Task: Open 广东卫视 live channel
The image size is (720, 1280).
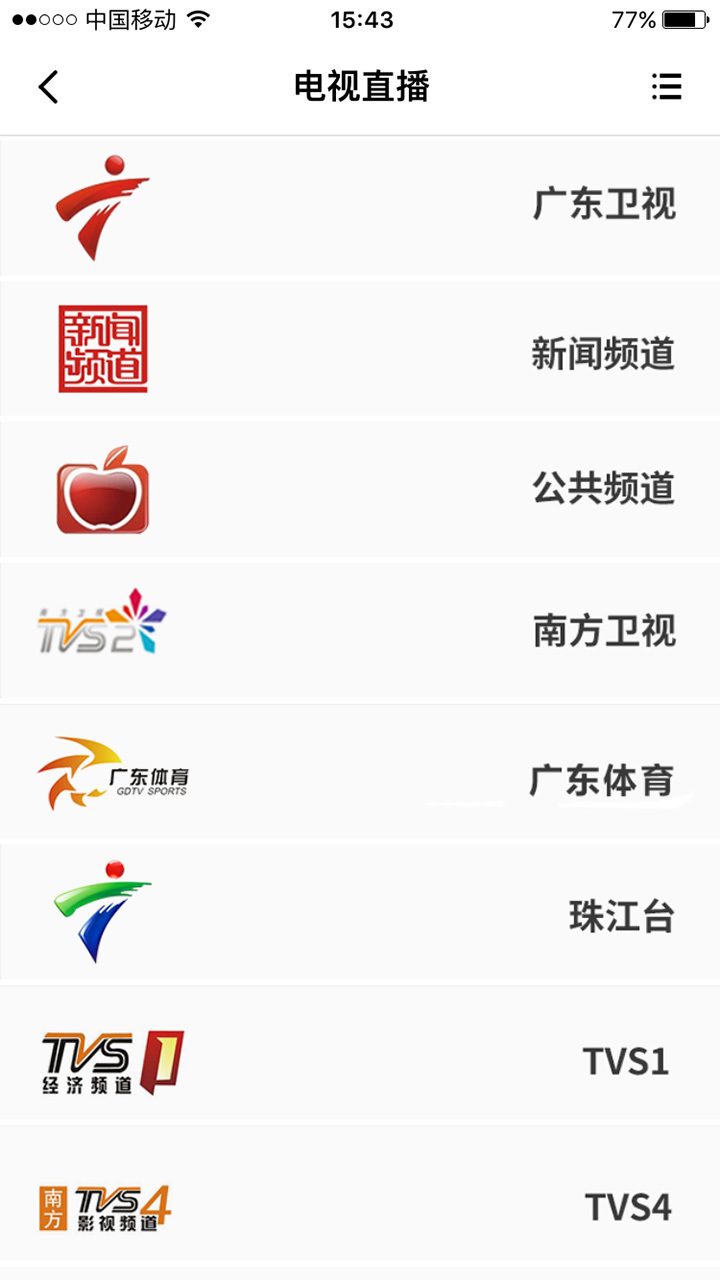Action: click(x=360, y=206)
